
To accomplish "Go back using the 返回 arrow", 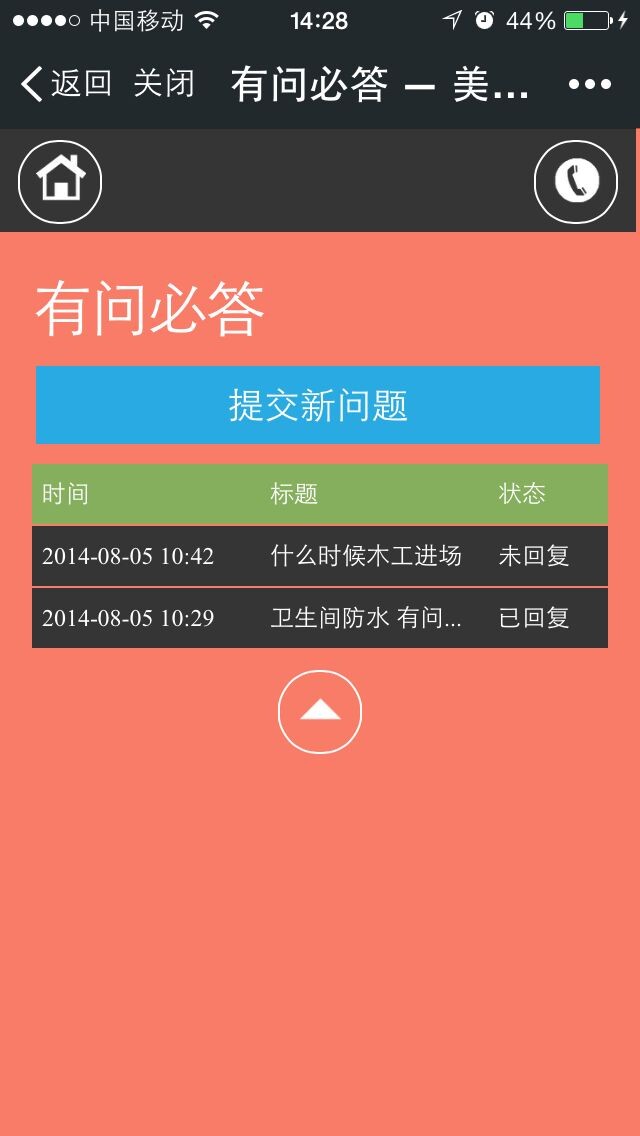I will coord(64,84).
